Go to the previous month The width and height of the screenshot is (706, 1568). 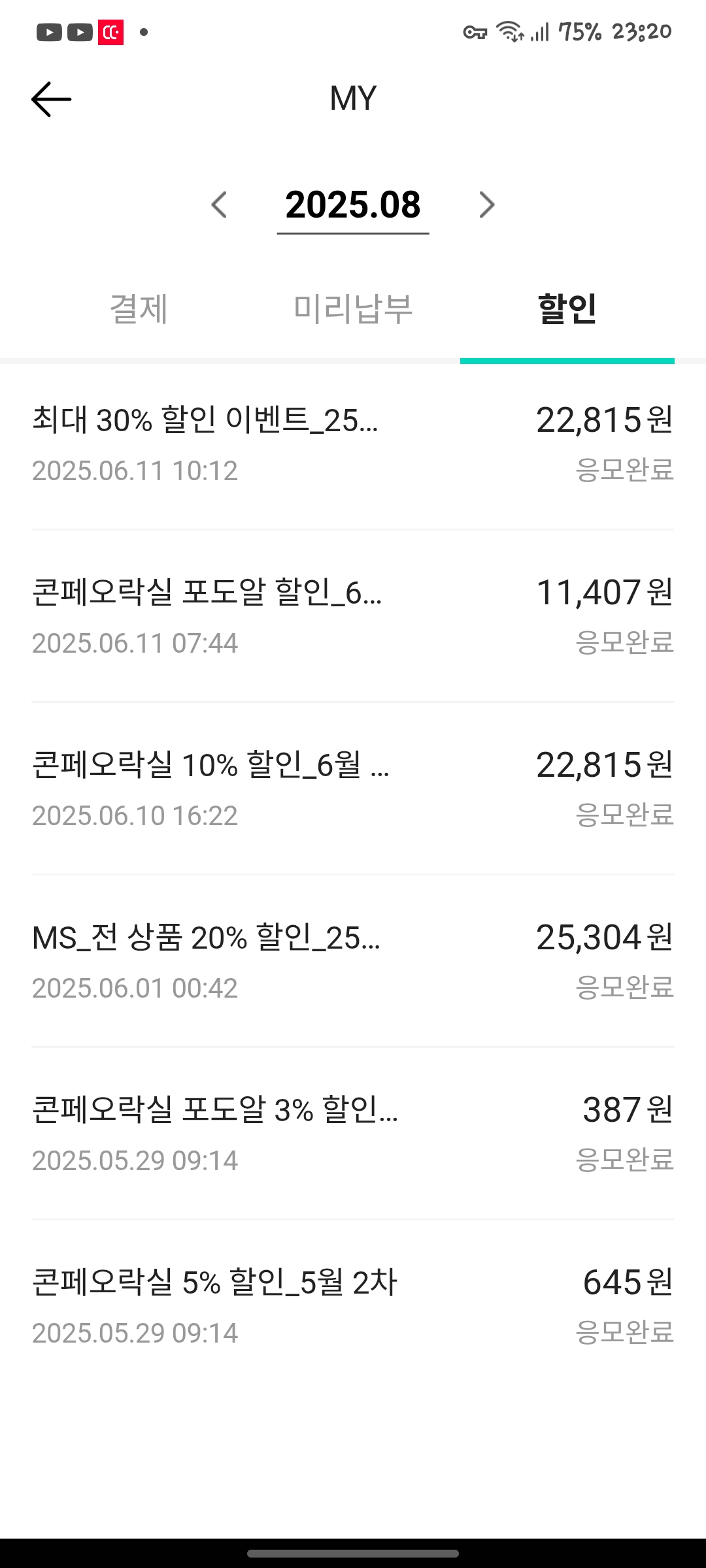[x=220, y=204]
